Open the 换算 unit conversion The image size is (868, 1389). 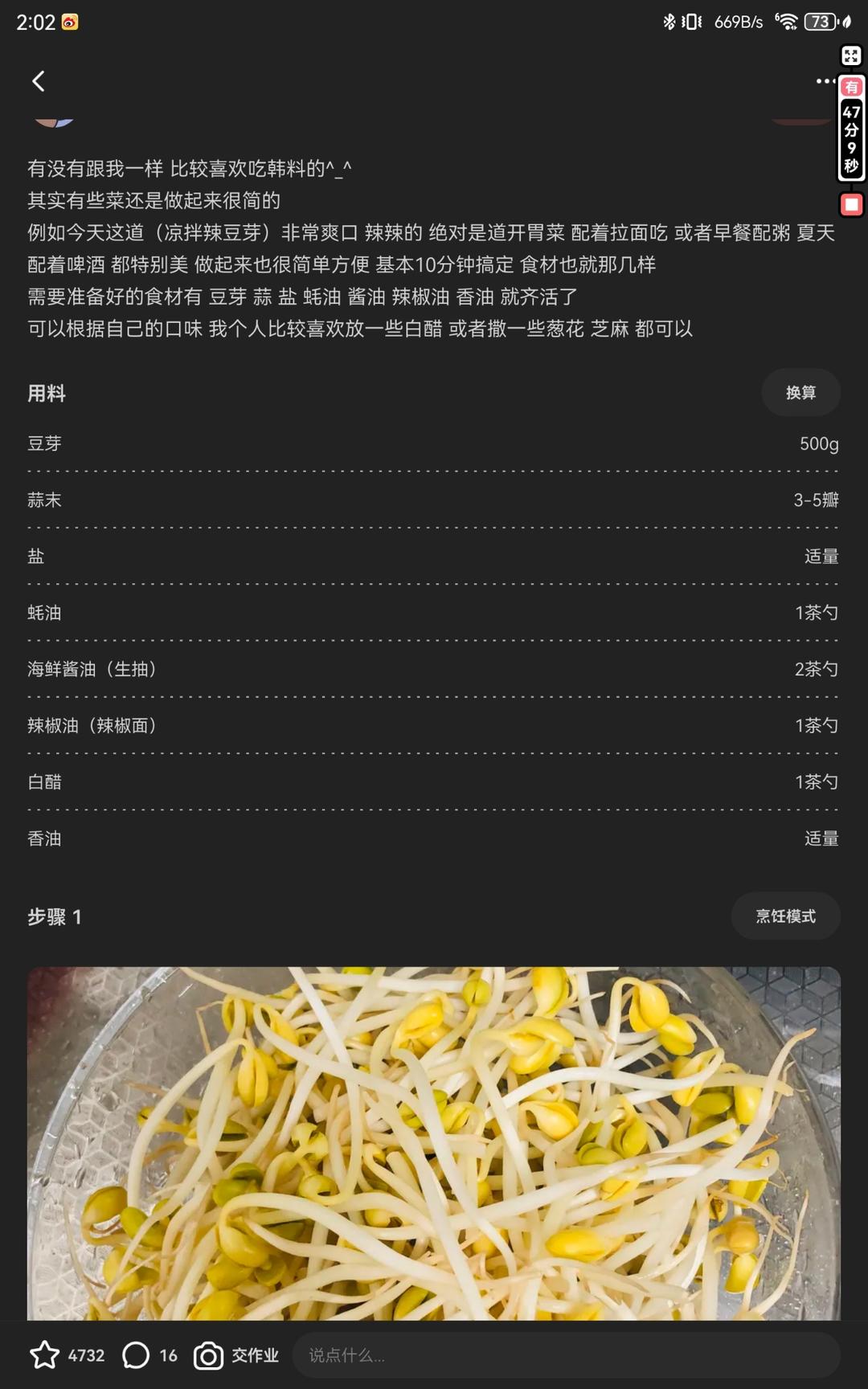point(800,393)
